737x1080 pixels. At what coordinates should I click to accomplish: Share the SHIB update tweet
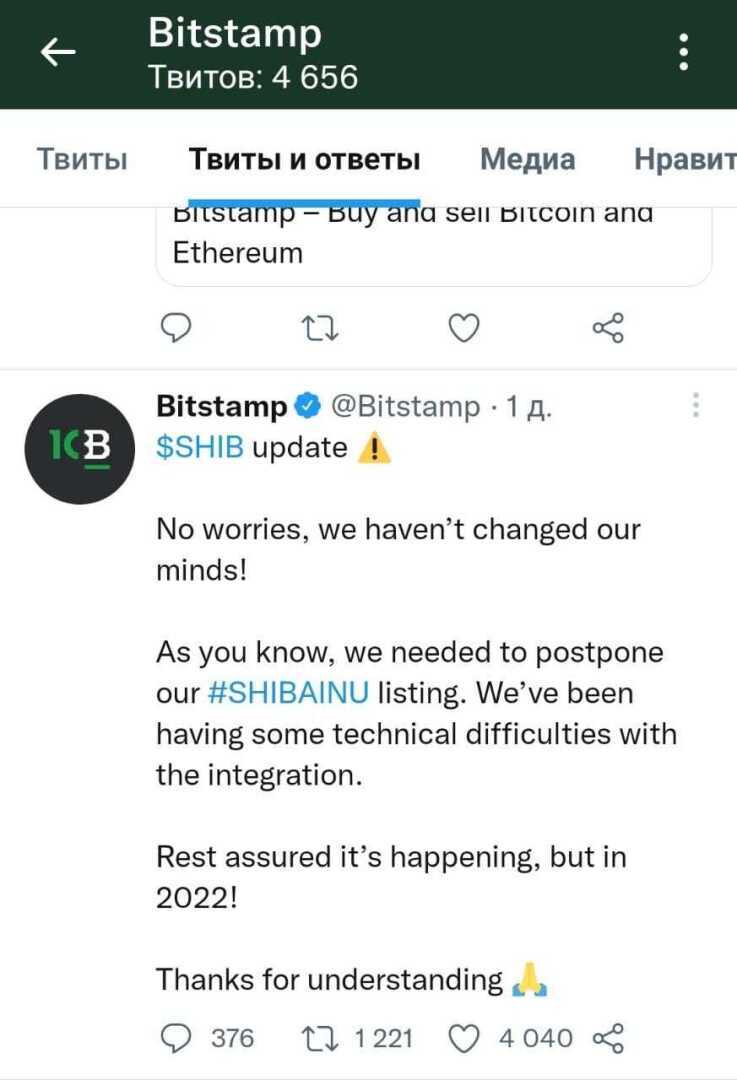[608, 1038]
